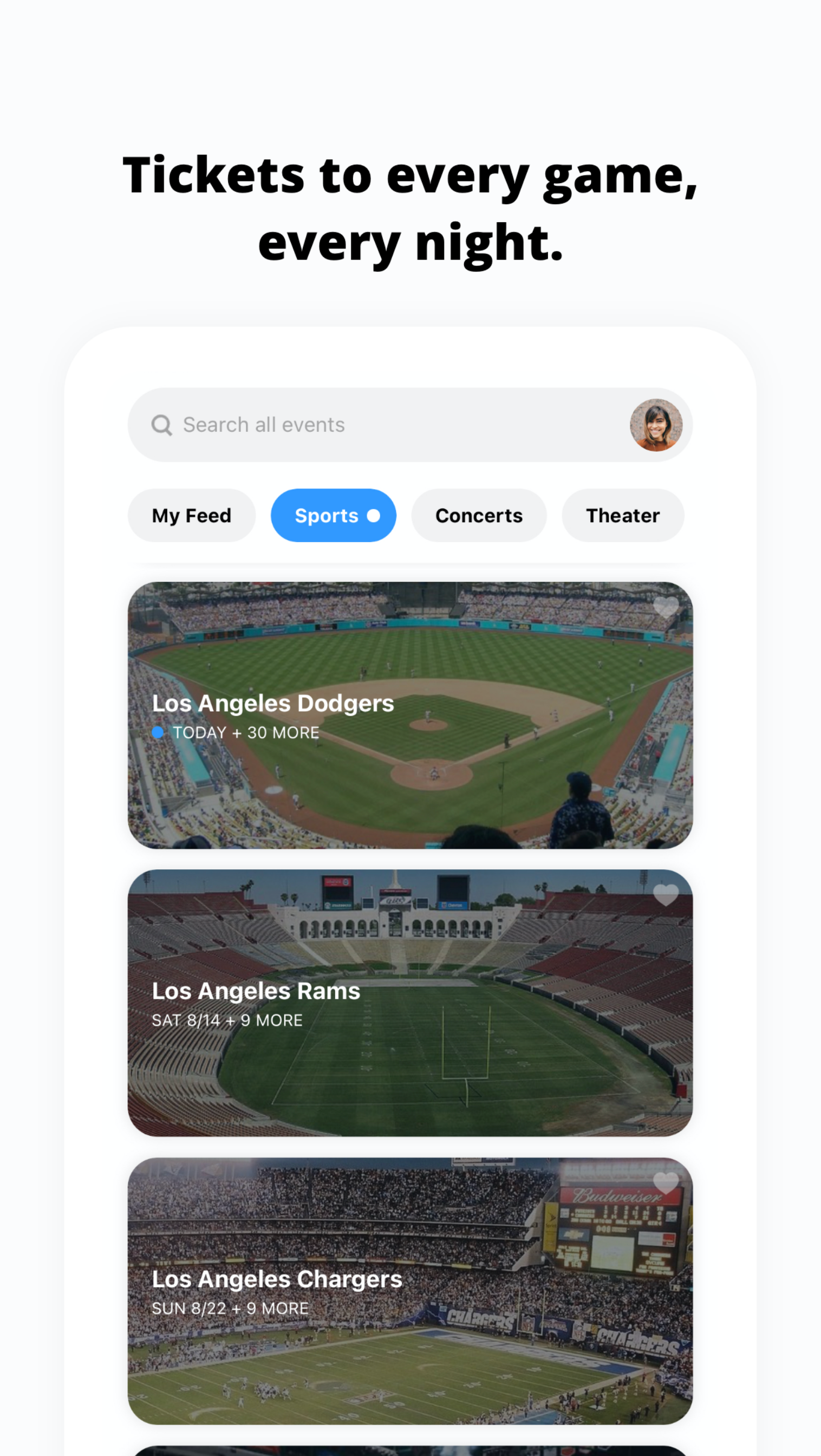
Task: Click the active indicator dot inside the Sports chip
Action: pyautogui.click(x=373, y=515)
